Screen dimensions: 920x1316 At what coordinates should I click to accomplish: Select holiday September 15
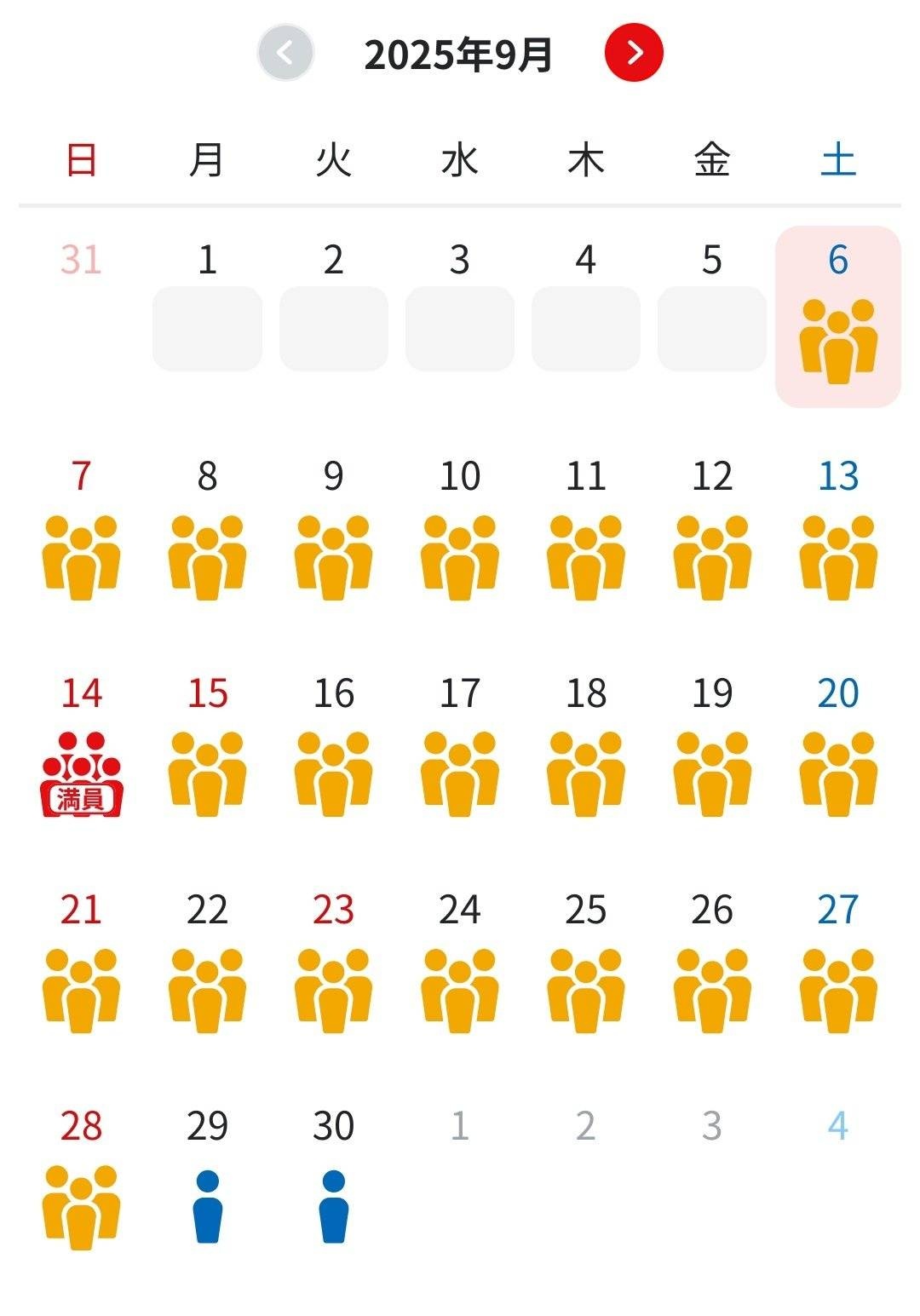(x=207, y=751)
